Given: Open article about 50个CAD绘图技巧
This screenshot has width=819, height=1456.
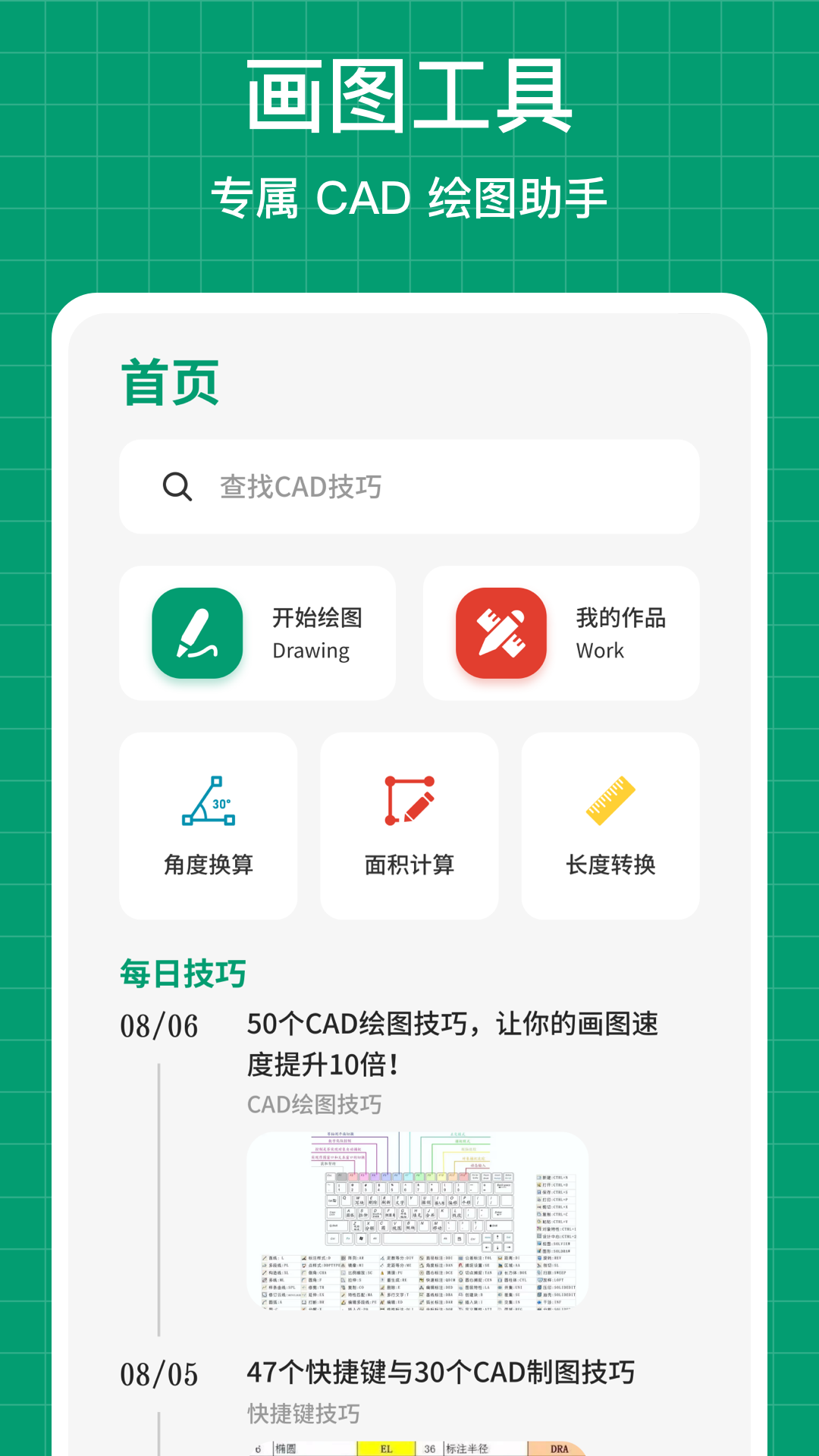Looking at the screenshot, I should coord(453,1043).
